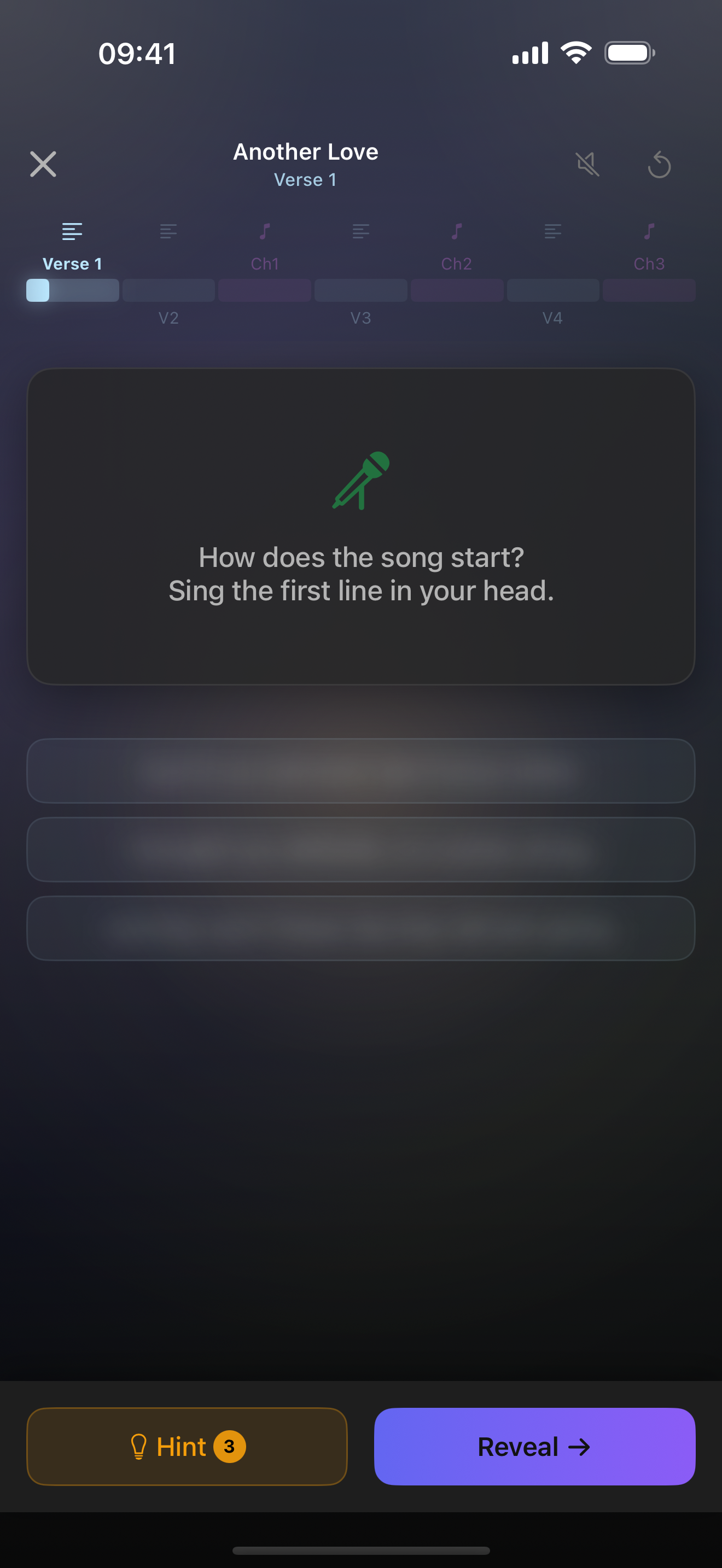Screen dimensions: 722x1568
Task: Tap the middle blurred lyric option
Action: (360, 850)
